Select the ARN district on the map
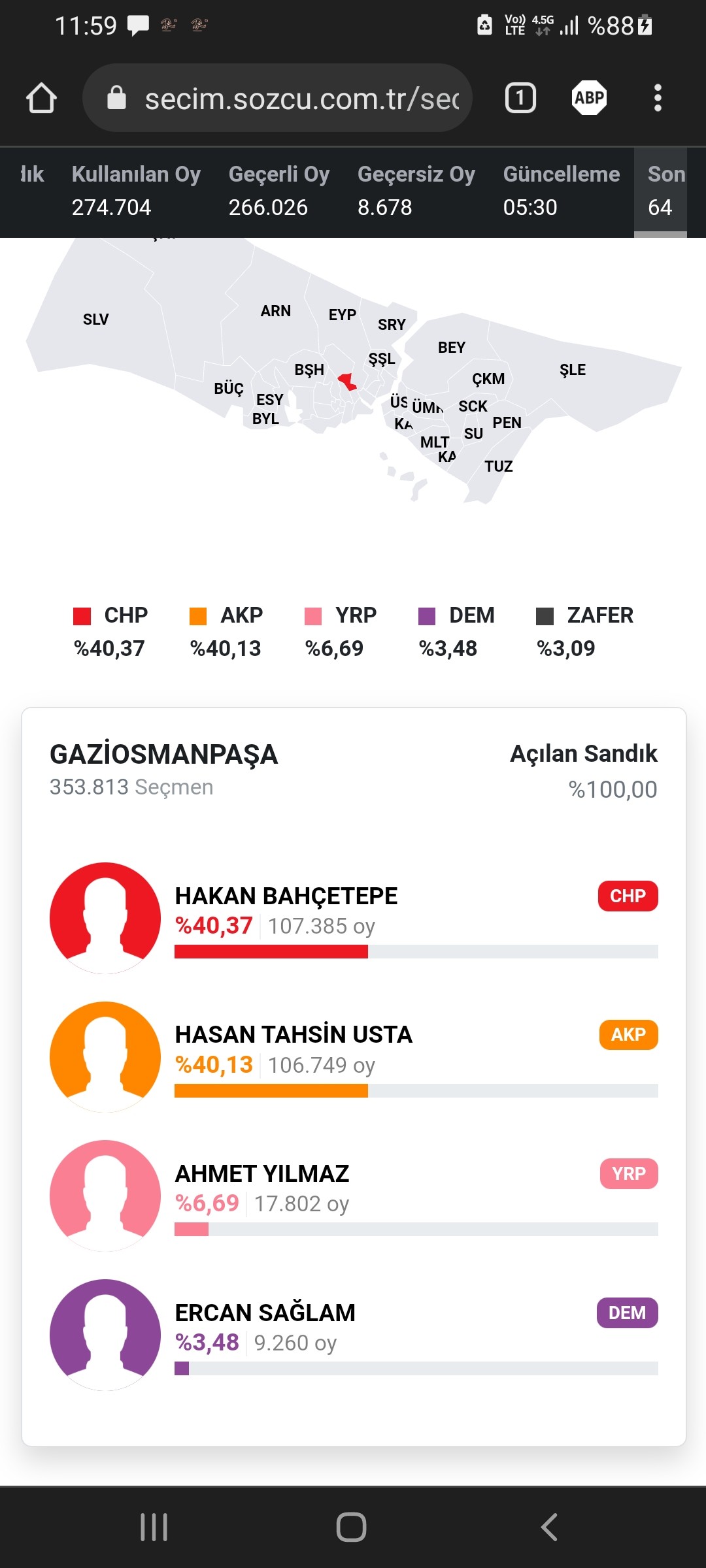This screenshot has height=1568, width=706. pos(275,311)
